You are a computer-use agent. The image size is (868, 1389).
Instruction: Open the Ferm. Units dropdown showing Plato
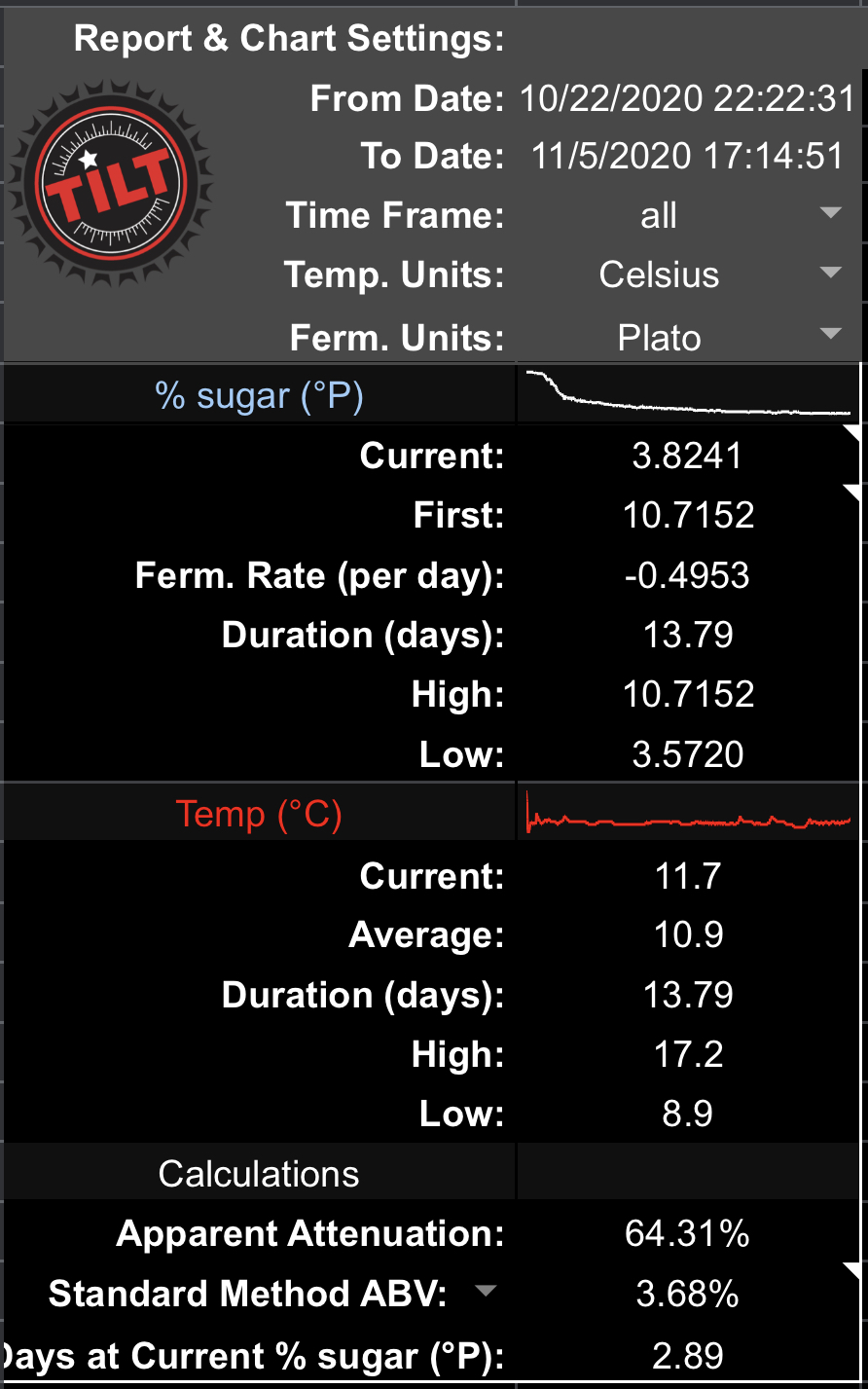click(830, 334)
